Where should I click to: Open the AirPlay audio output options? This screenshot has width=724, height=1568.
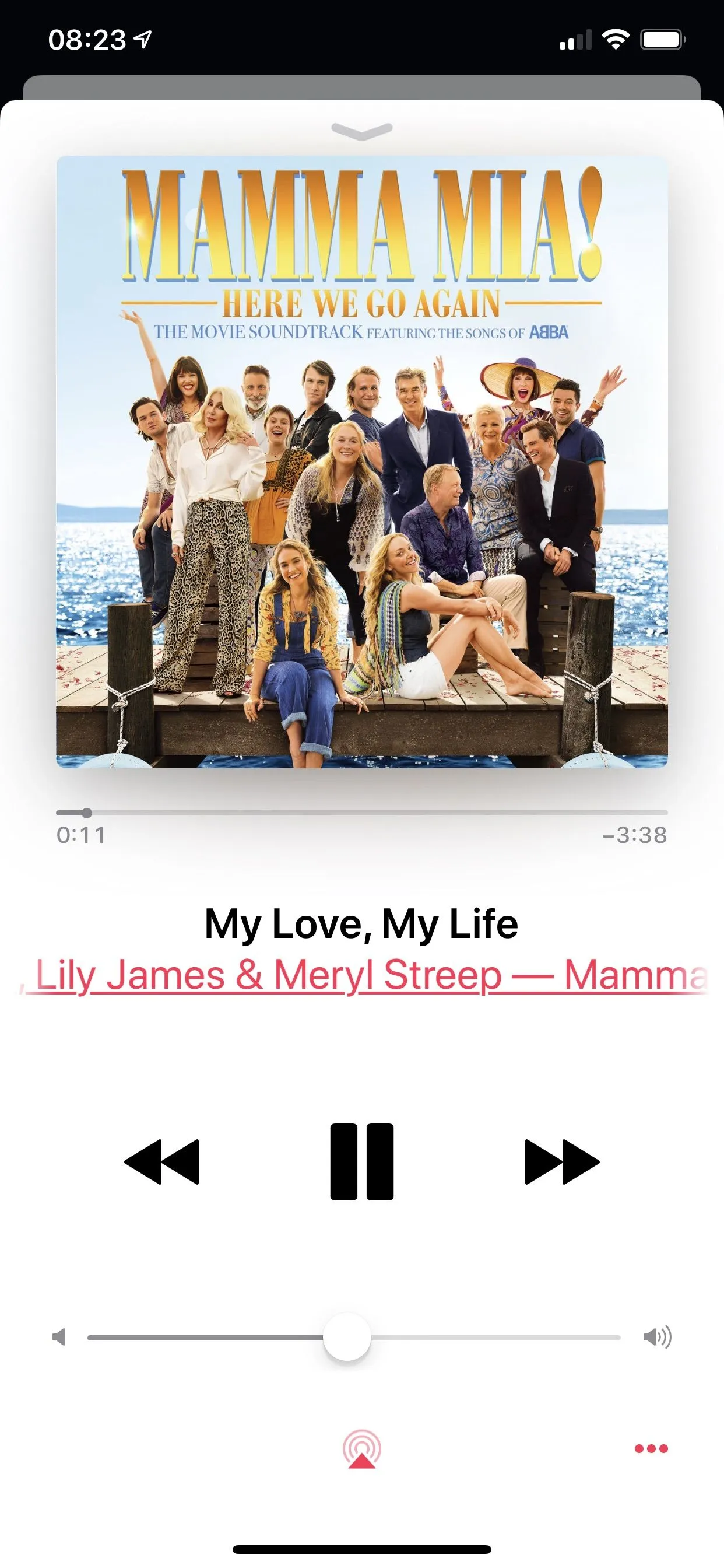pos(362,1448)
